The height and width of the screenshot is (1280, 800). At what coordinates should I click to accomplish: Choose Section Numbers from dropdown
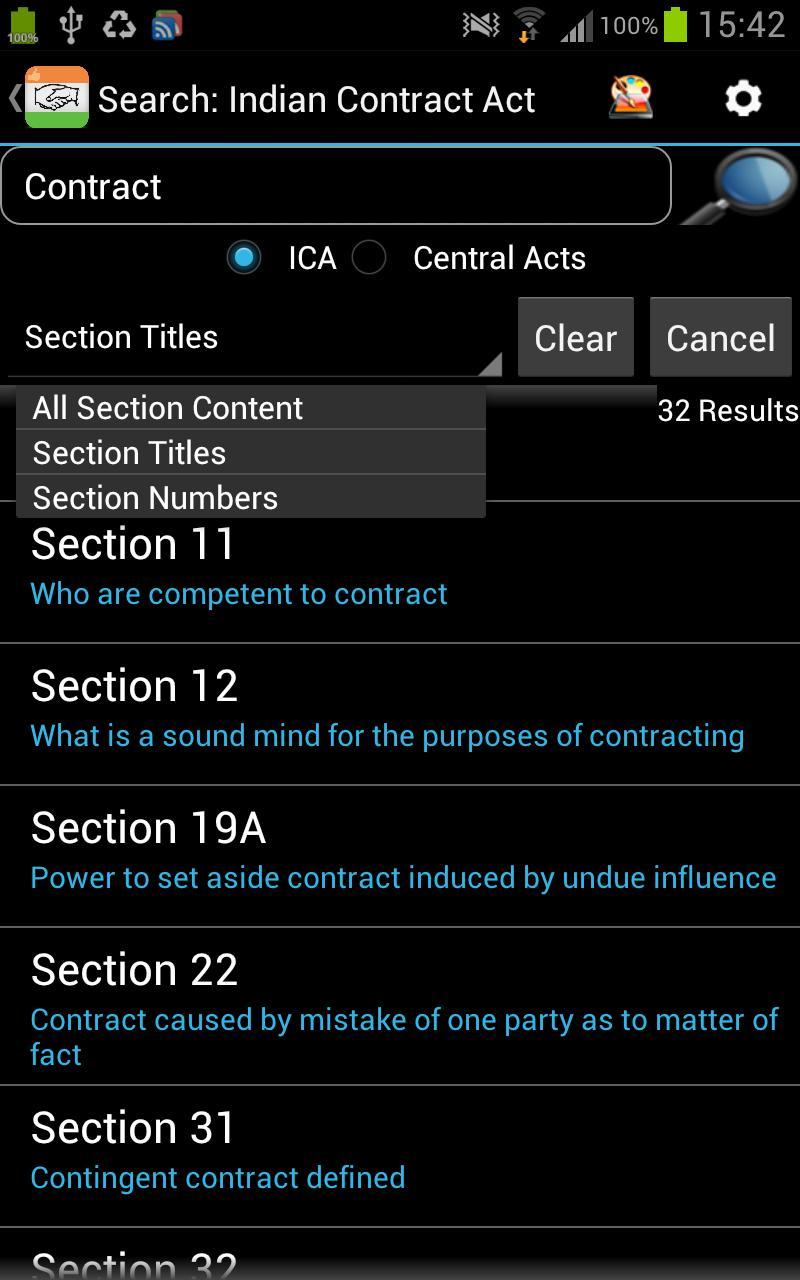pos(155,497)
